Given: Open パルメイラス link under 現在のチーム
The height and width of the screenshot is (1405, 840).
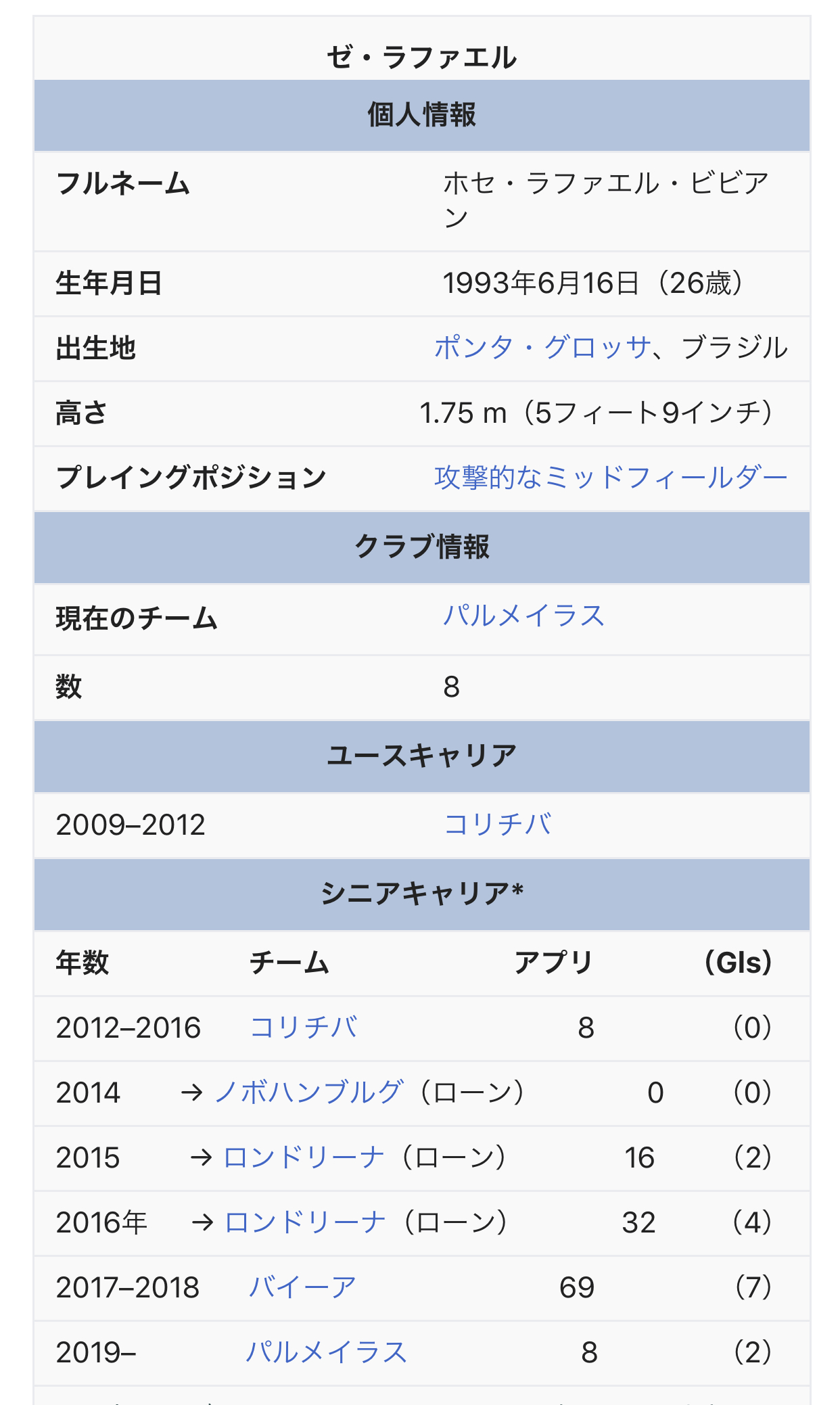Looking at the screenshot, I should pyautogui.click(x=523, y=616).
